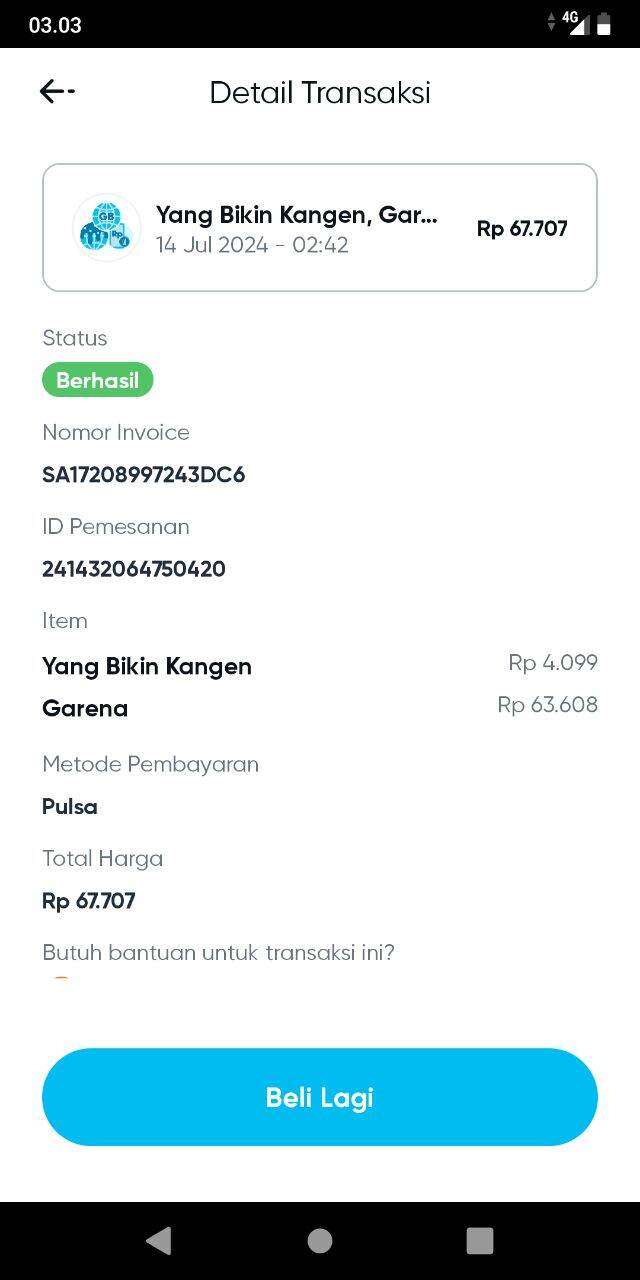Go back using the header arrow
The height and width of the screenshot is (1280, 640).
pos(57,92)
